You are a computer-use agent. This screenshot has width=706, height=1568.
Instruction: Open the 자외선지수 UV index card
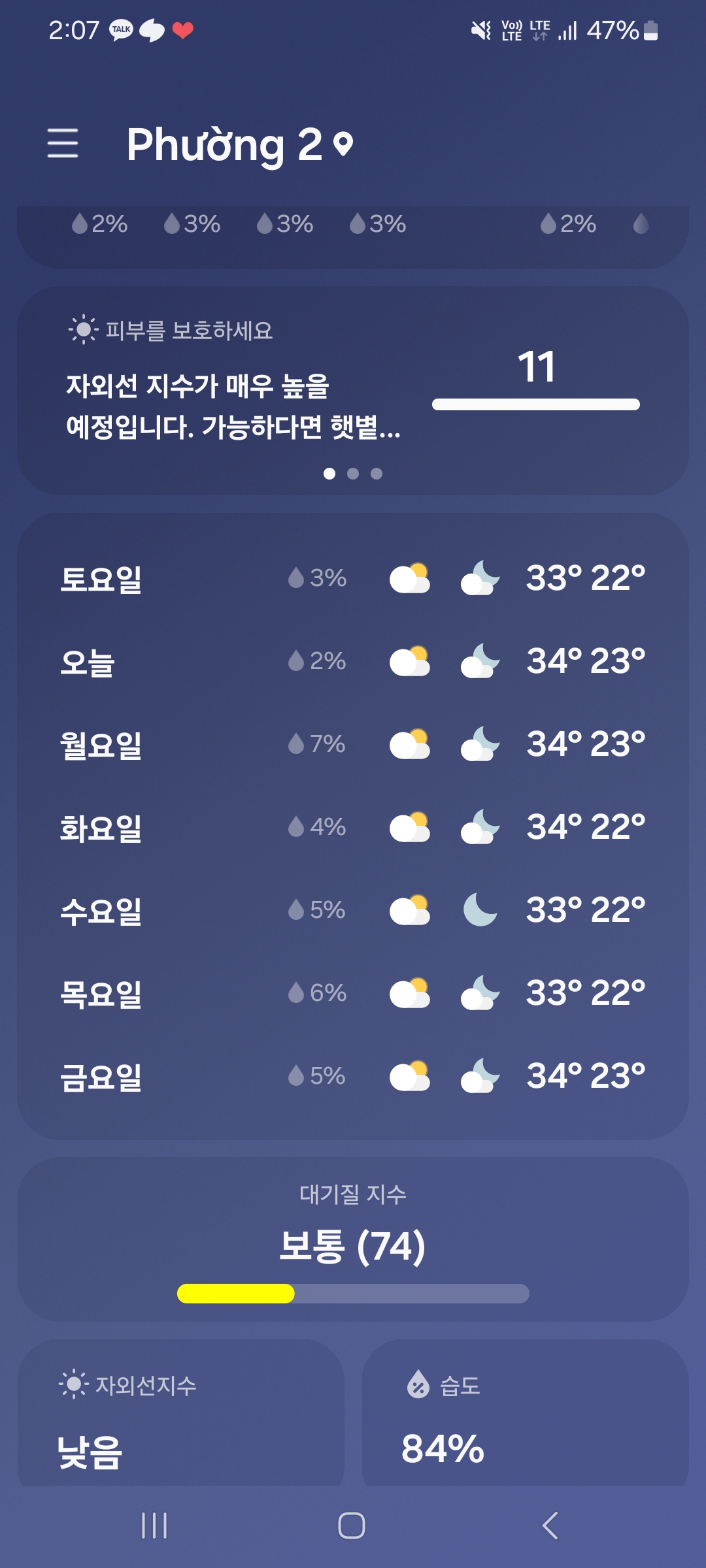pyautogui.click(x=180, y=1413)
